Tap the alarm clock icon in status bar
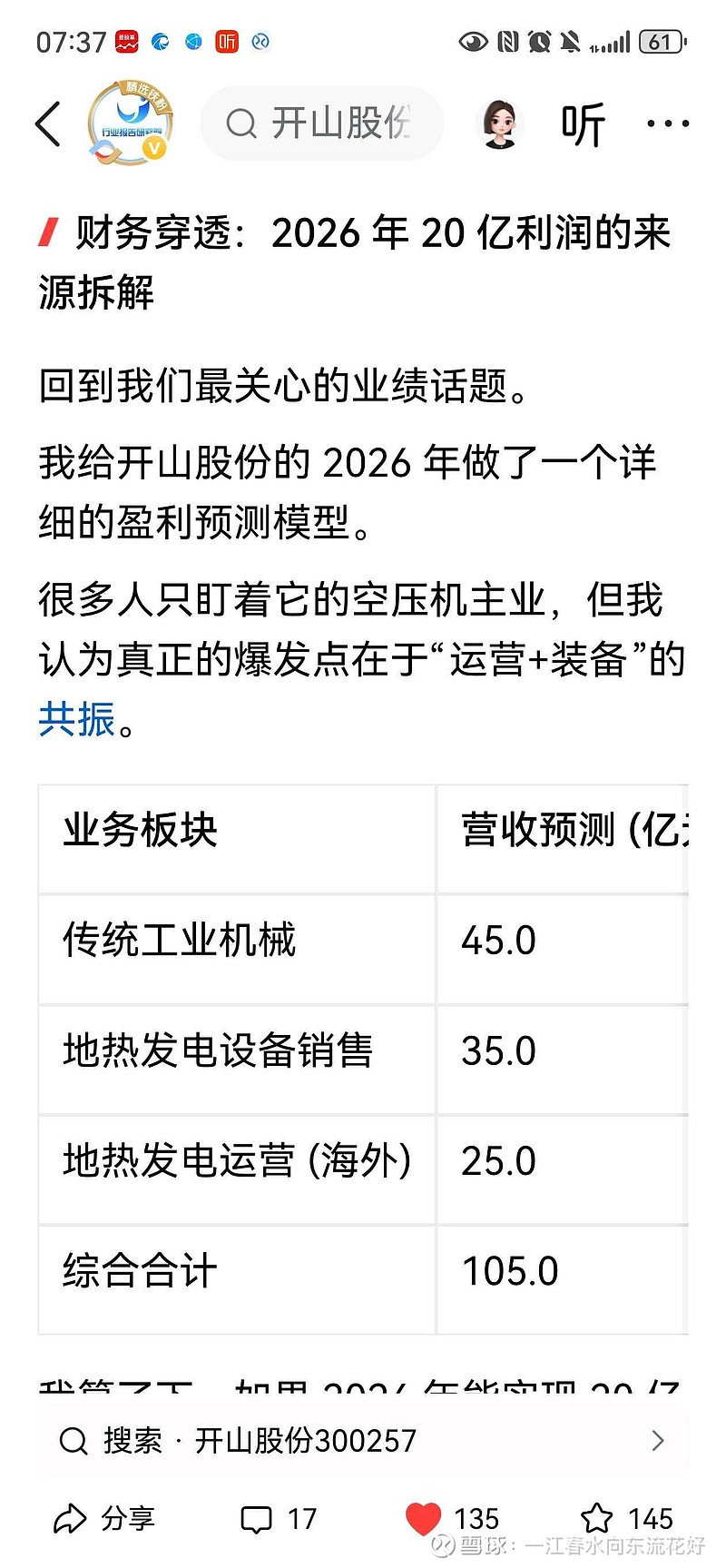This screenshot has width=726, height=1568. [538, 41]
